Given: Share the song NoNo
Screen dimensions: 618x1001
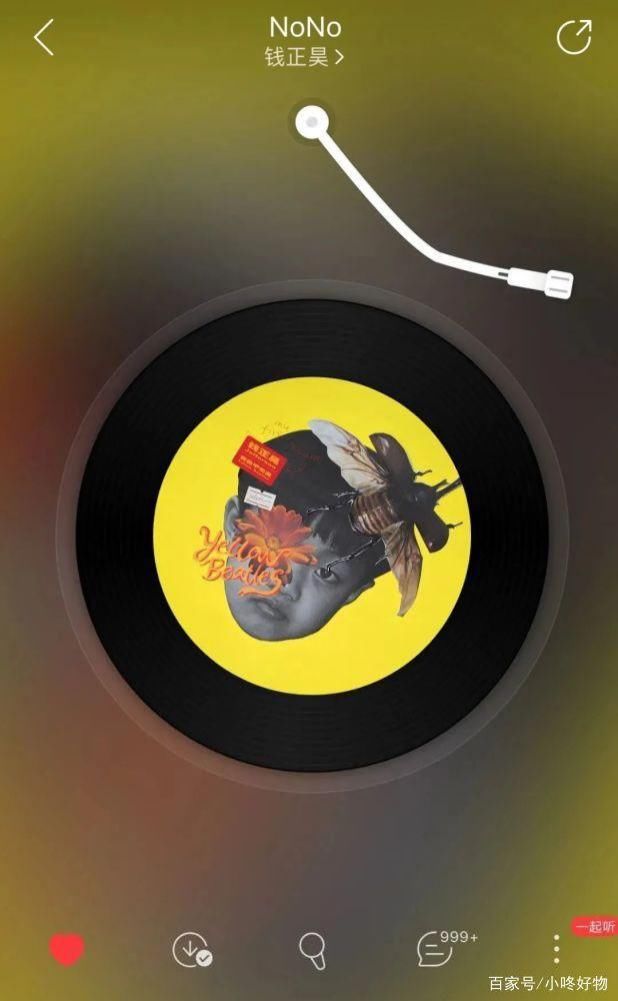Looking at the screenshot, I should 574,37.
